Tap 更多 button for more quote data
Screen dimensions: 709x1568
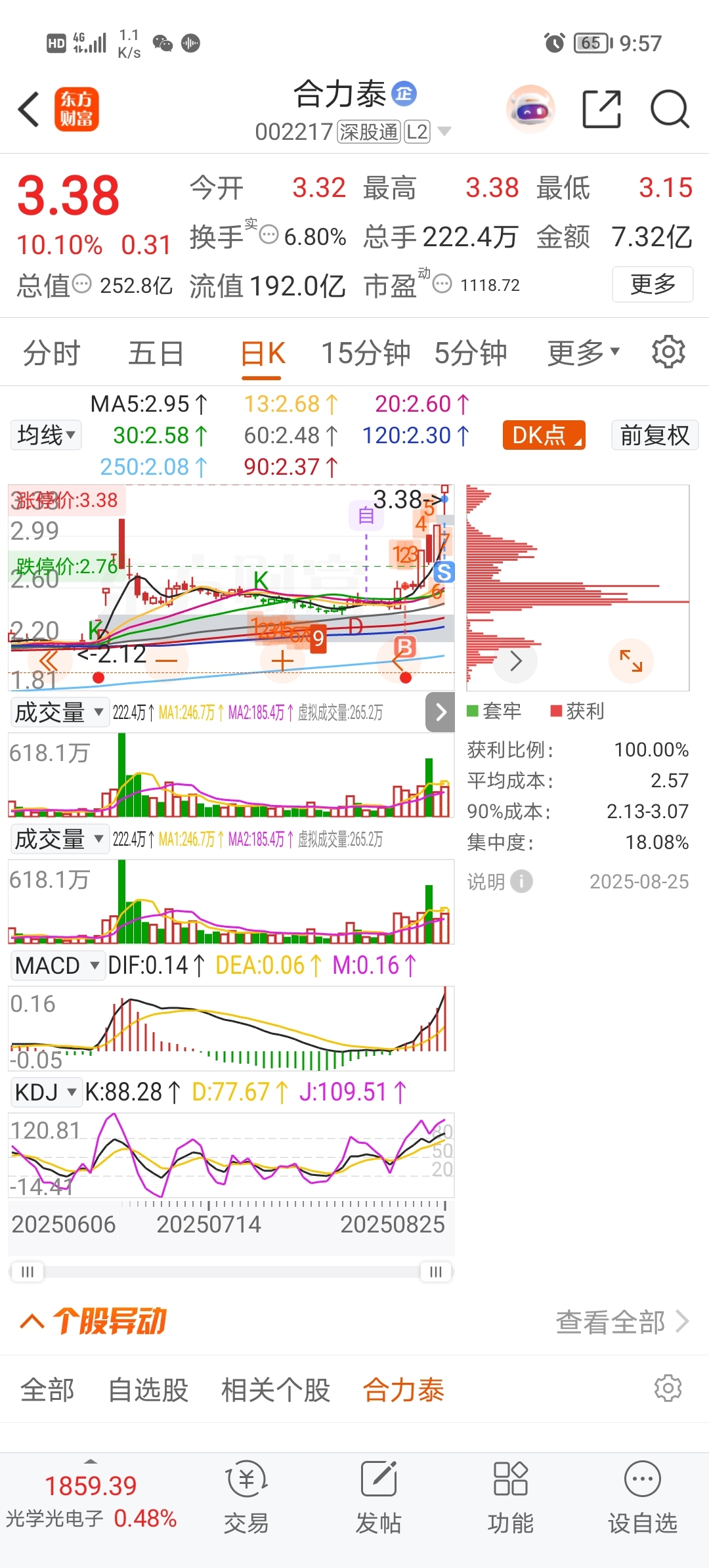click(652, 284)
